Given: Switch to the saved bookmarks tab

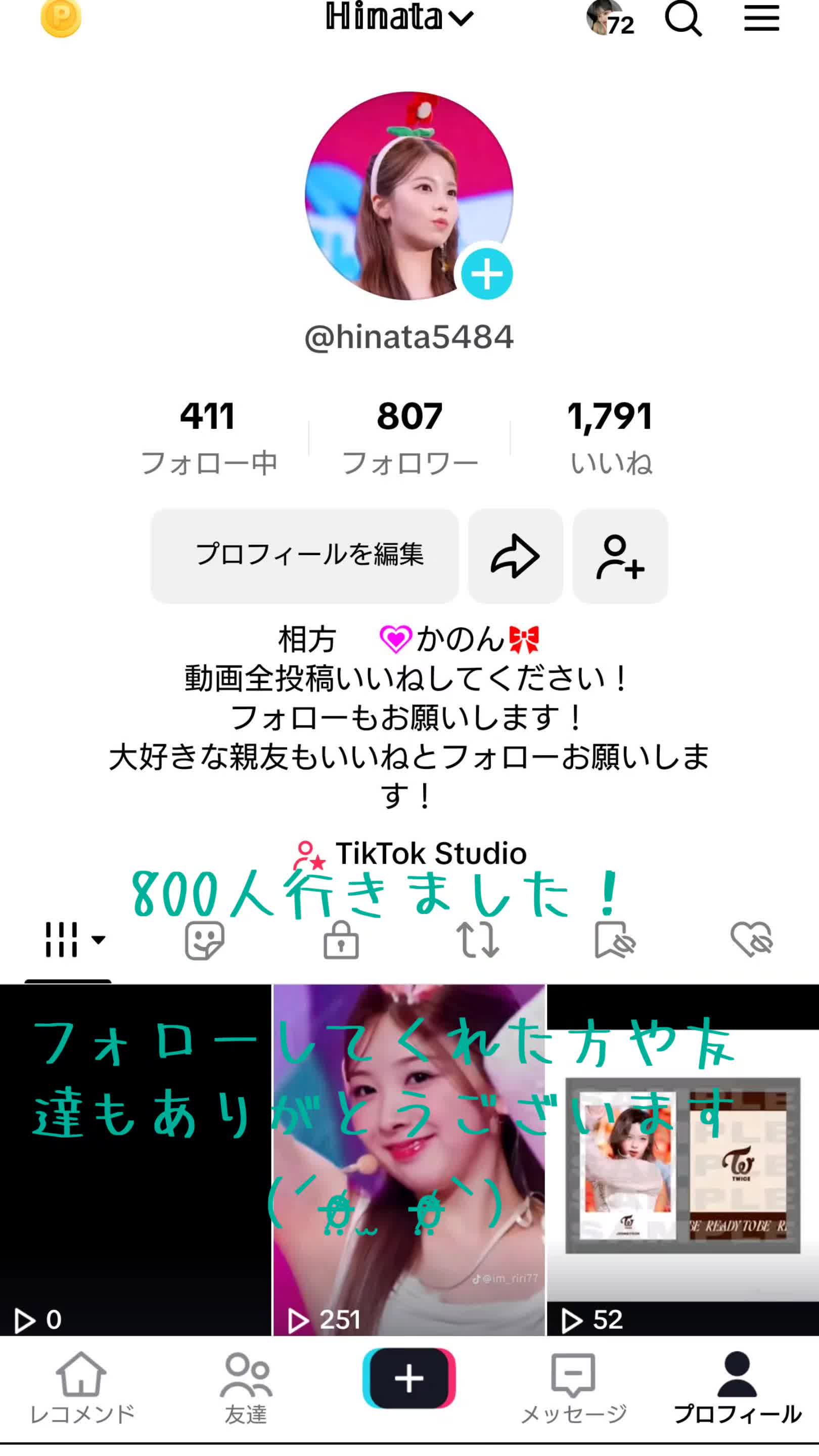Looking at the screenshot, I should (x=614, y=940).
